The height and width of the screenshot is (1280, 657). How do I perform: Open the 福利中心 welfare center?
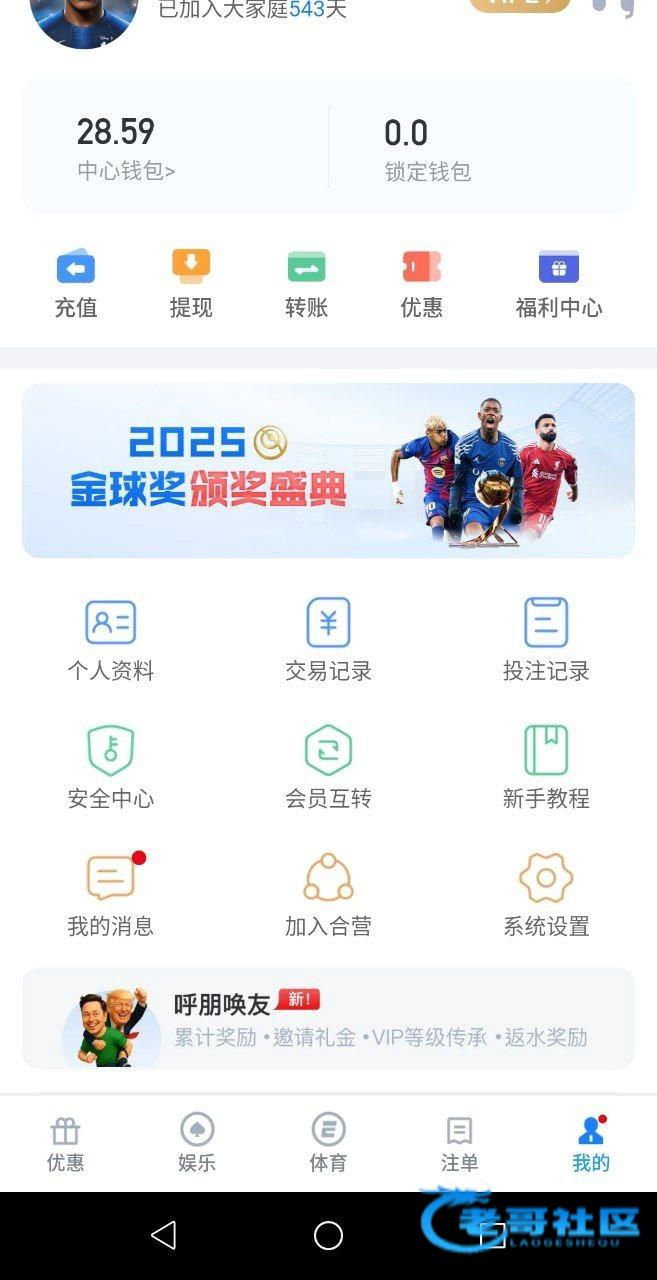pyautogui.click(x=558, y=284)
